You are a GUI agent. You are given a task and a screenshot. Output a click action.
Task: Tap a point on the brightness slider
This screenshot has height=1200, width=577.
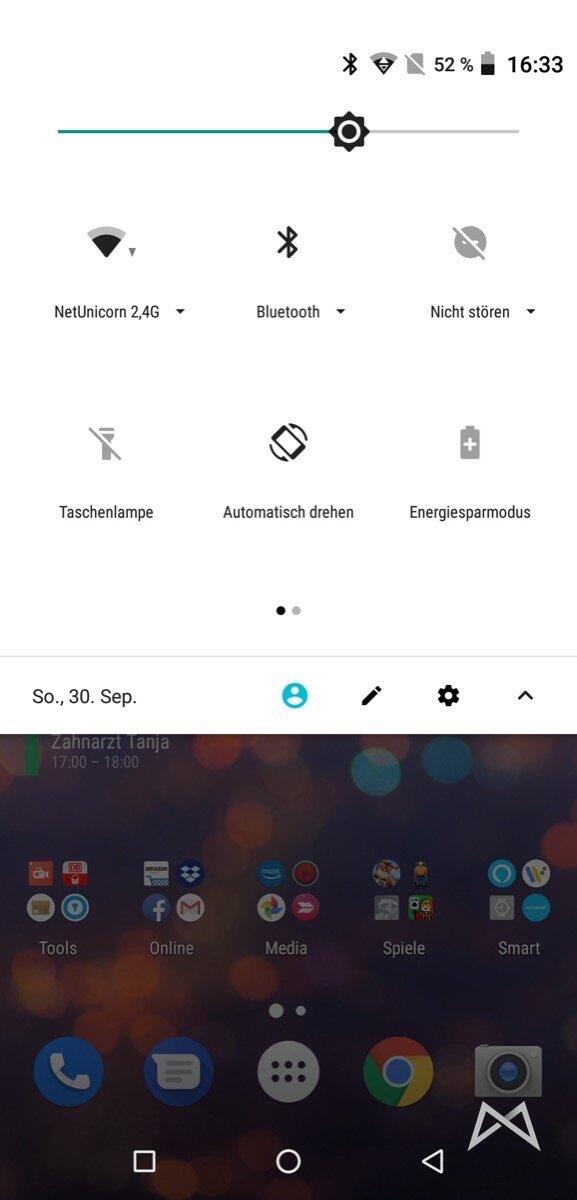click(x=288, y=131)
